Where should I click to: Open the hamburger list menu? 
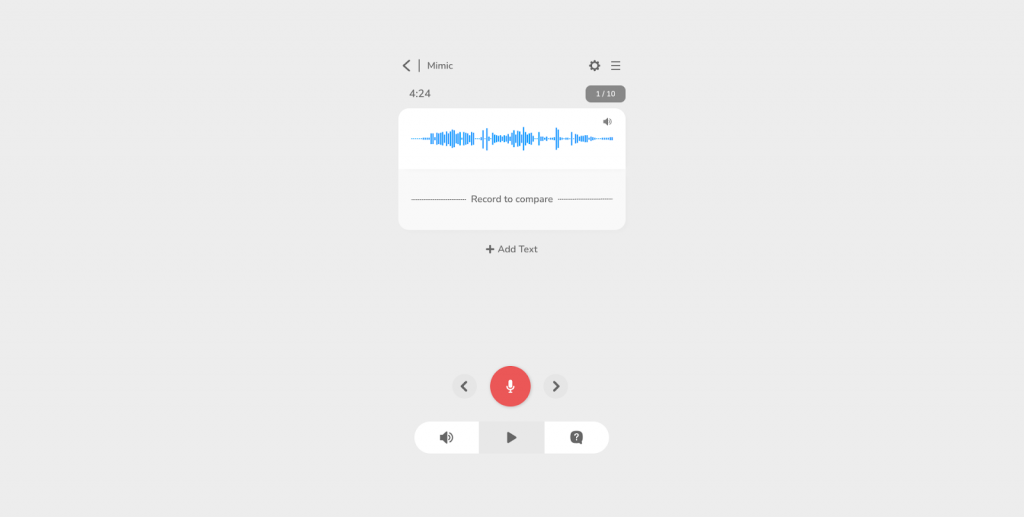coord(616,66)
